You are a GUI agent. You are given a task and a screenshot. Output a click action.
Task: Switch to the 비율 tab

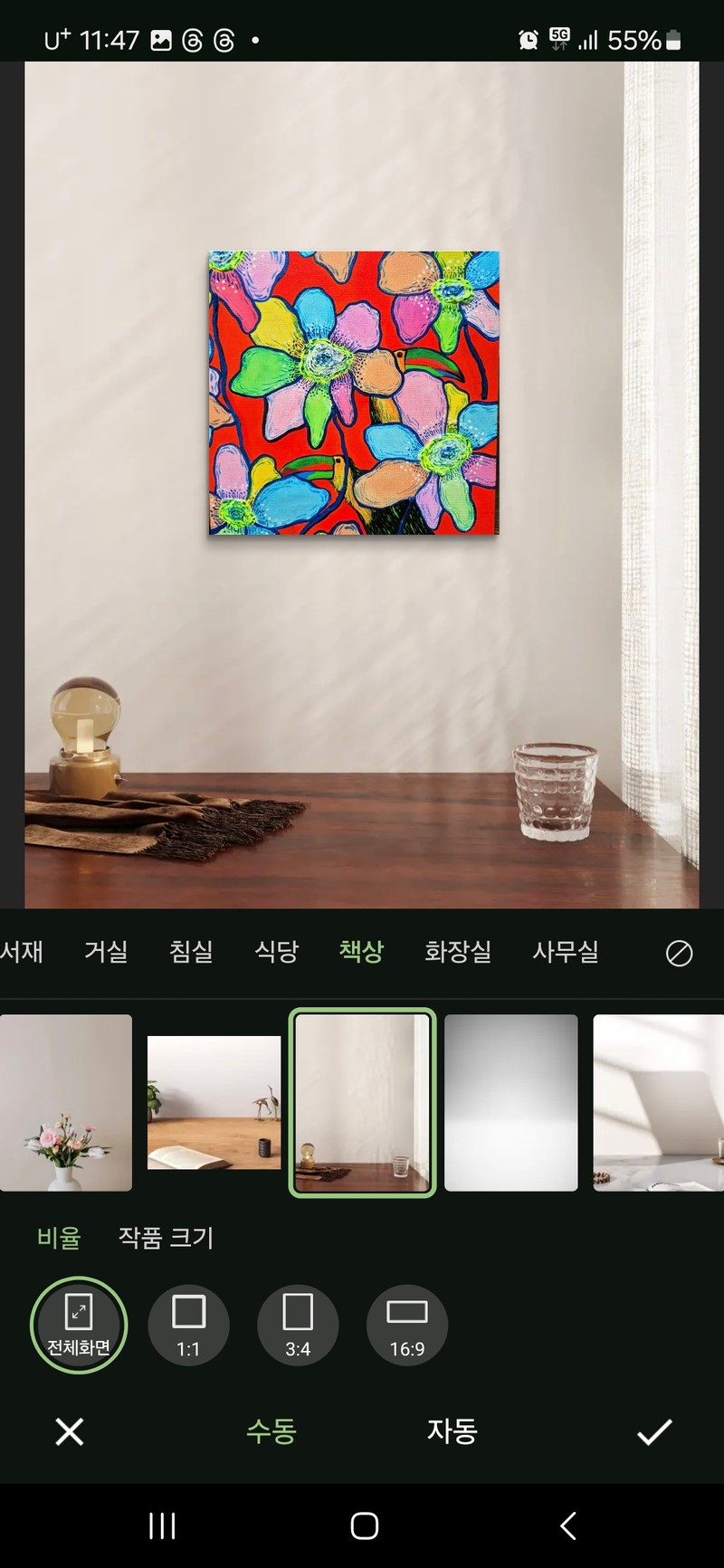pyautogui.click(x=59, y=1237)
